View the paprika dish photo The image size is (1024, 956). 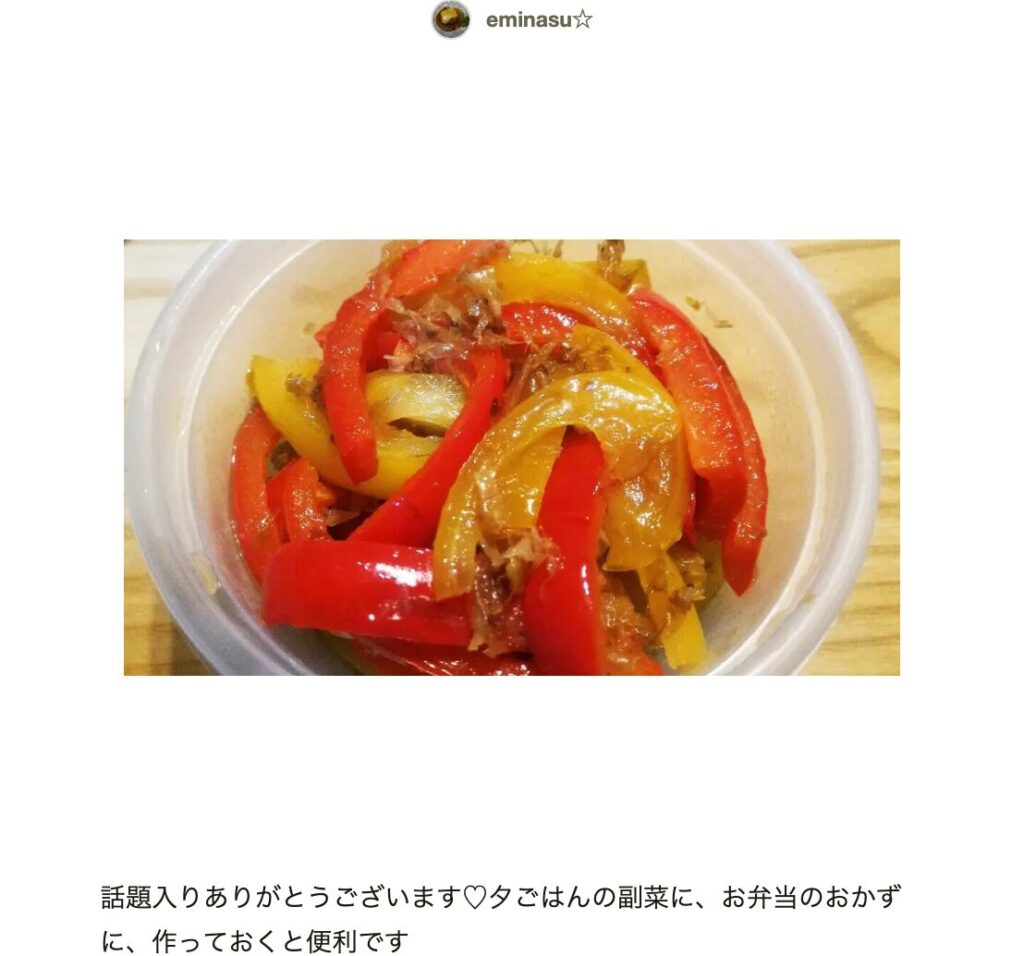511,457
